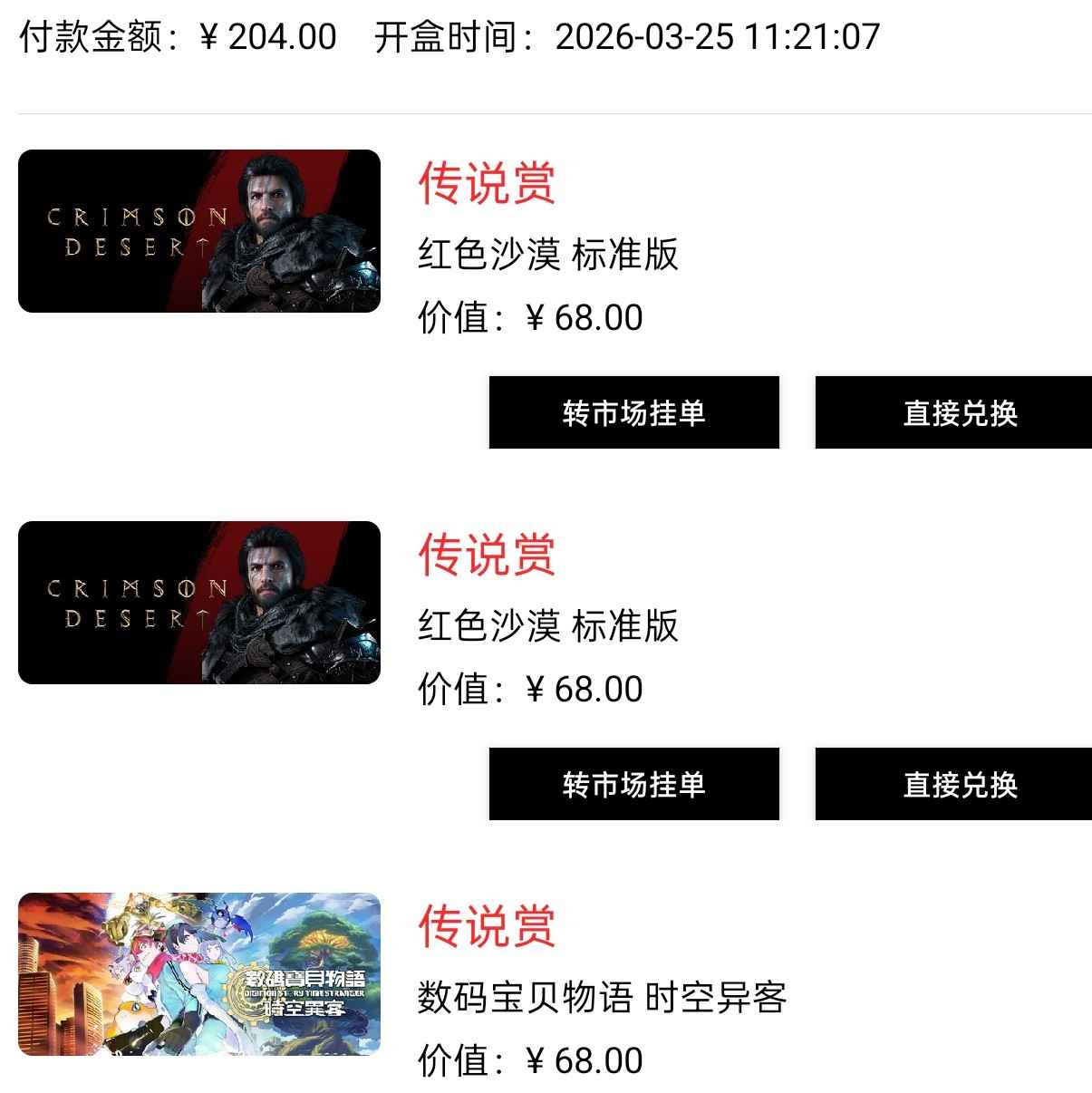This screenshot has width=1092, height=1093.
Task: List the first 红色沙漠 prize via 转市场挂单
Action: click(633, 412)
